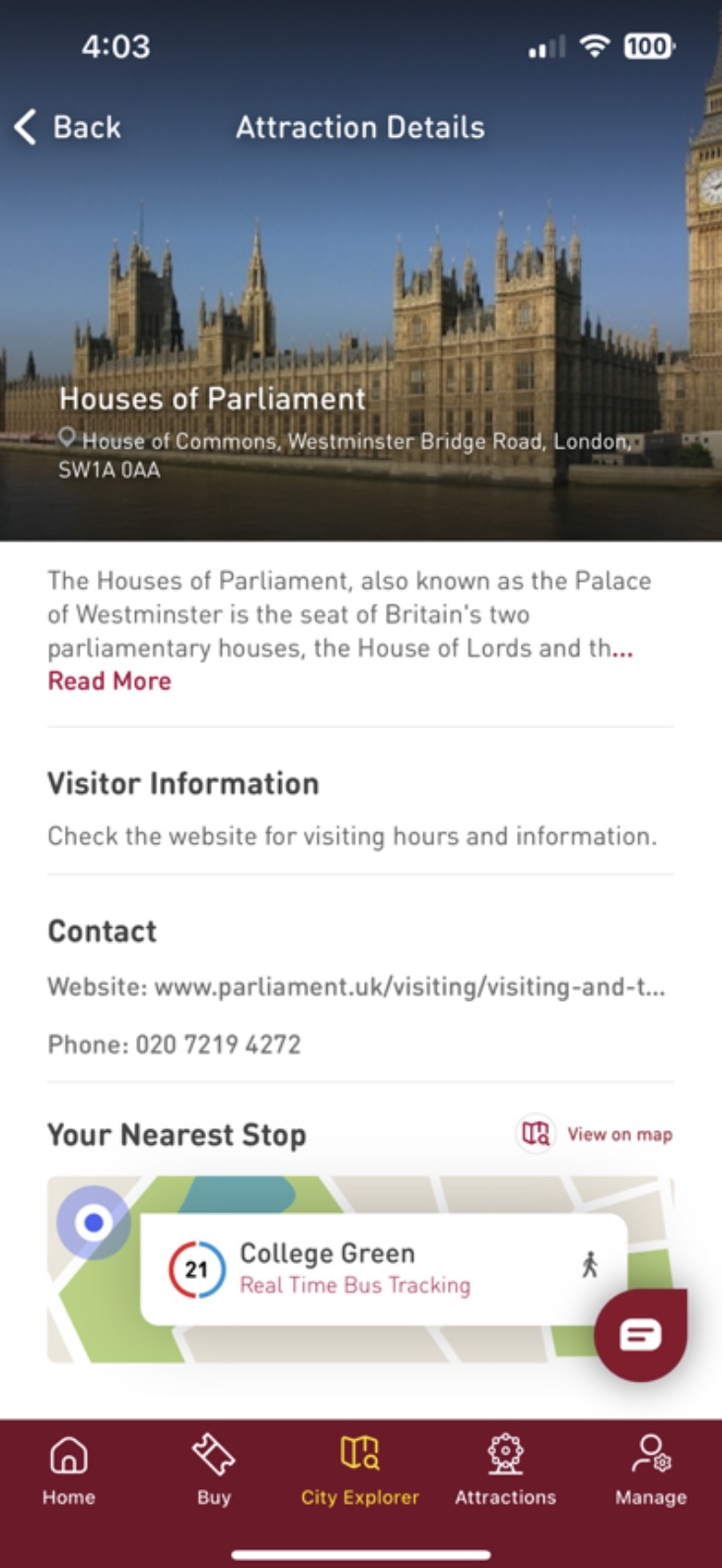
Task: Expand description with Read More
Action: [x=109, y=681]
